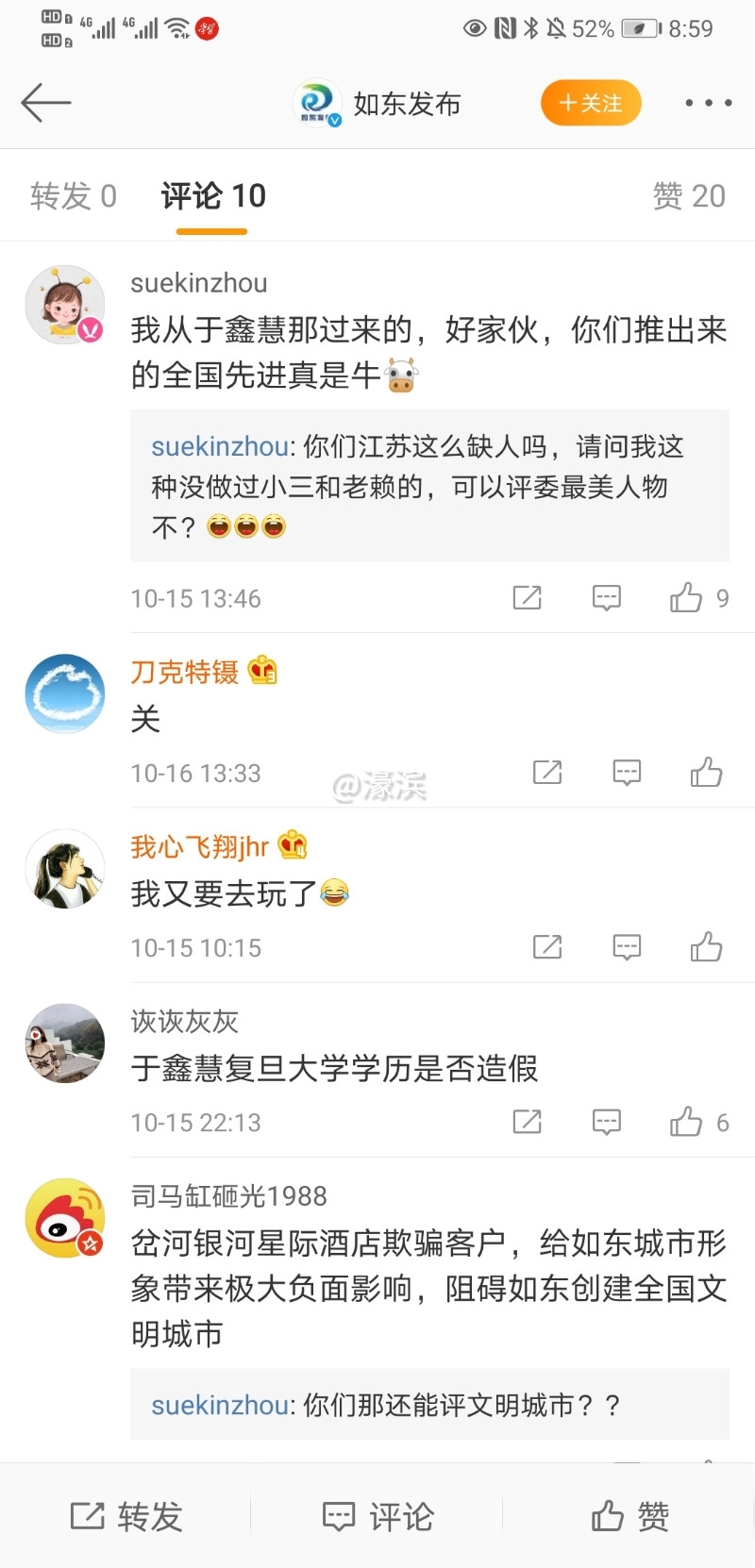Image resolution: width=755 pixels, height=1568 pixels.
Task: Like the comment by 我心飞翔jhr
Action: (706, 947)
